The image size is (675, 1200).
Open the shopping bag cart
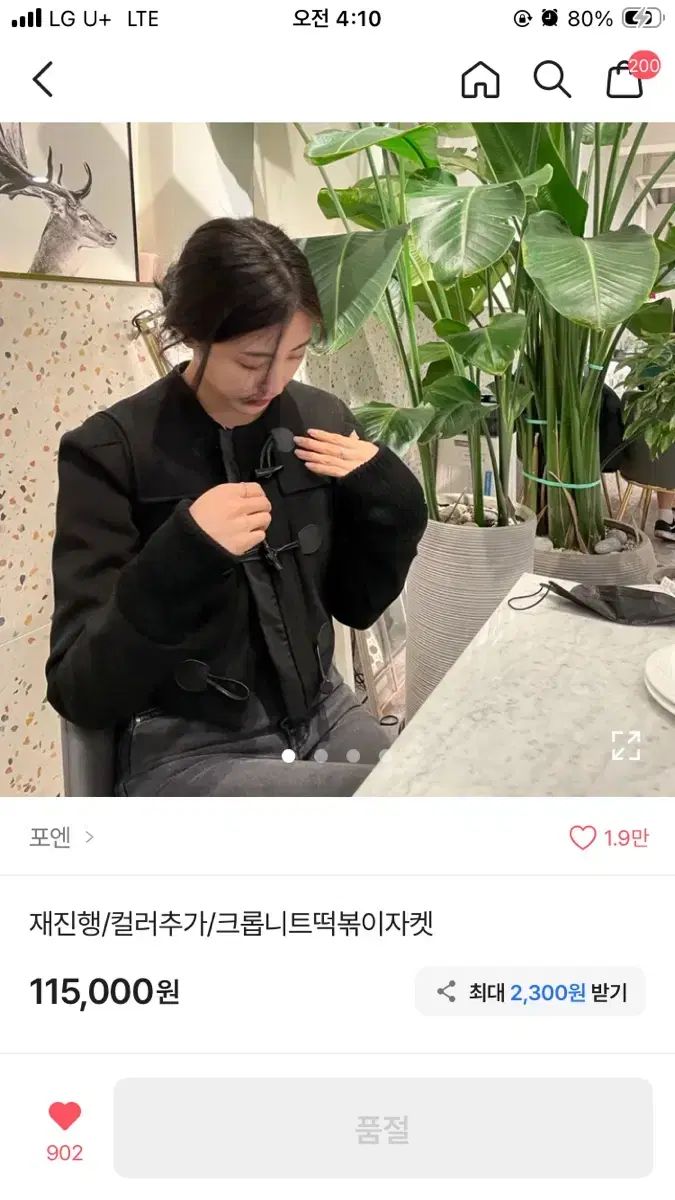(x=626, y=79)
